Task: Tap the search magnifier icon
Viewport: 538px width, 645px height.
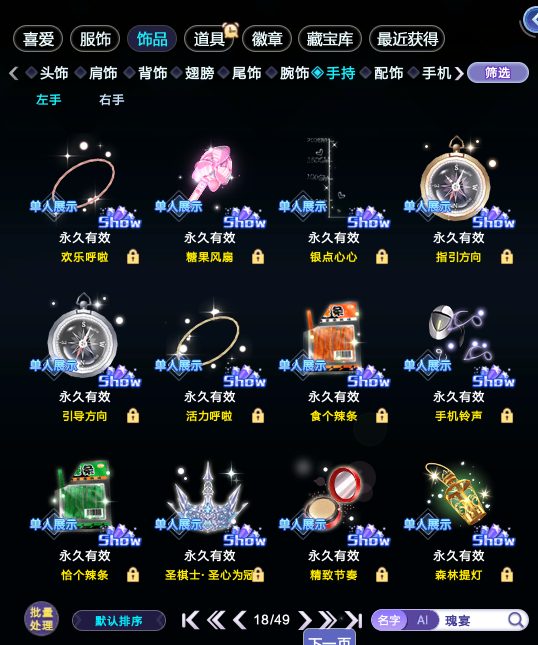Action: [516, 619]
